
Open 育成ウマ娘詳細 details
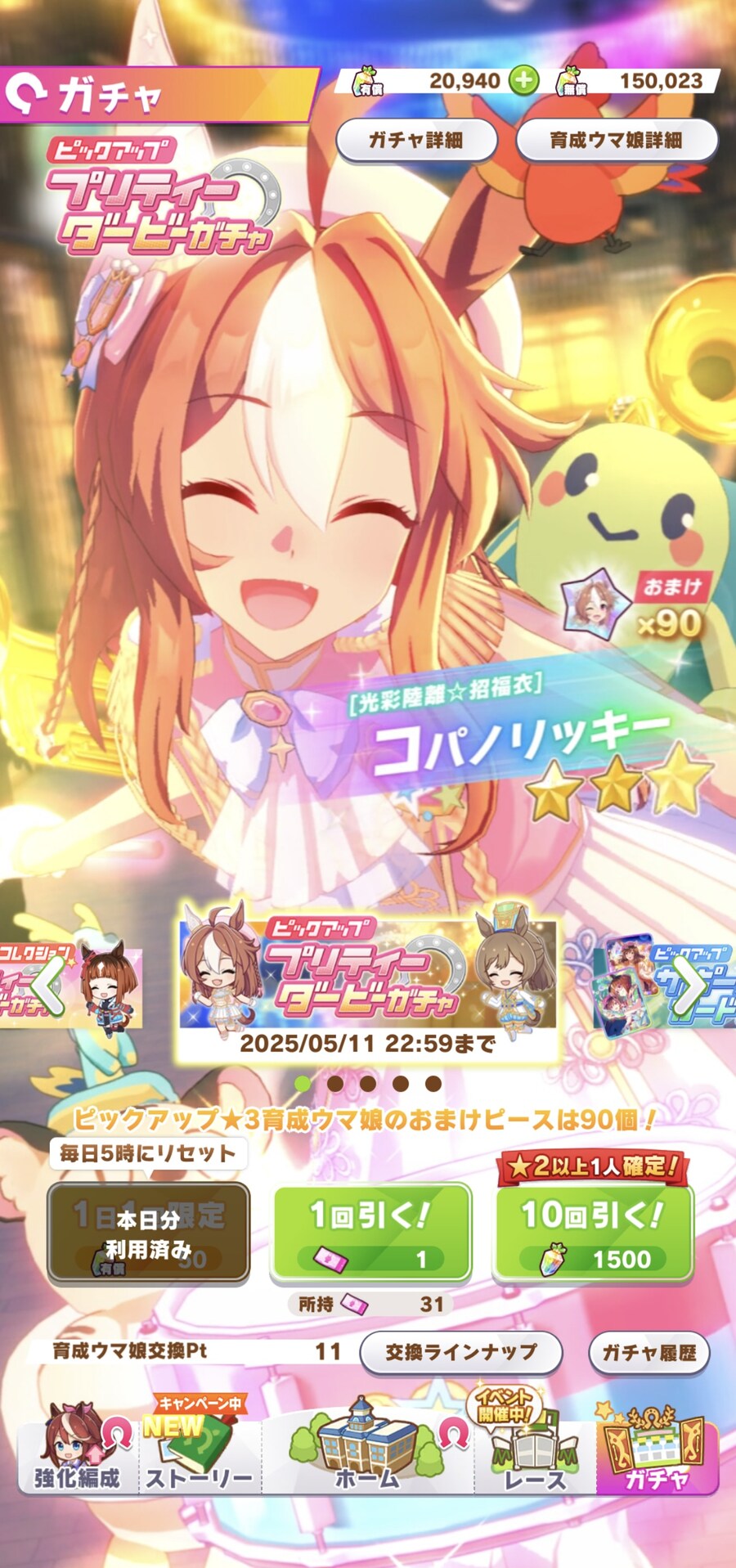616,140
